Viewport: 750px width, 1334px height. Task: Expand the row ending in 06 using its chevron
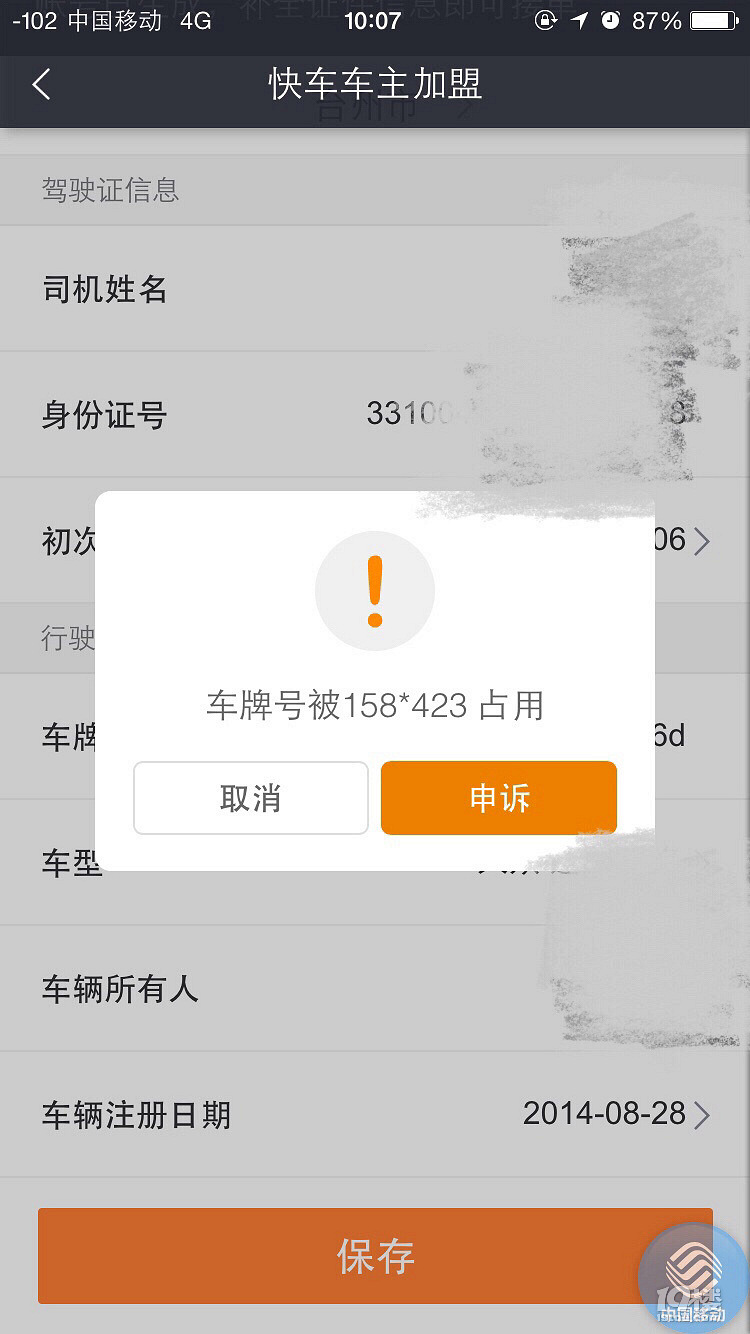click(x=703, y=541)
